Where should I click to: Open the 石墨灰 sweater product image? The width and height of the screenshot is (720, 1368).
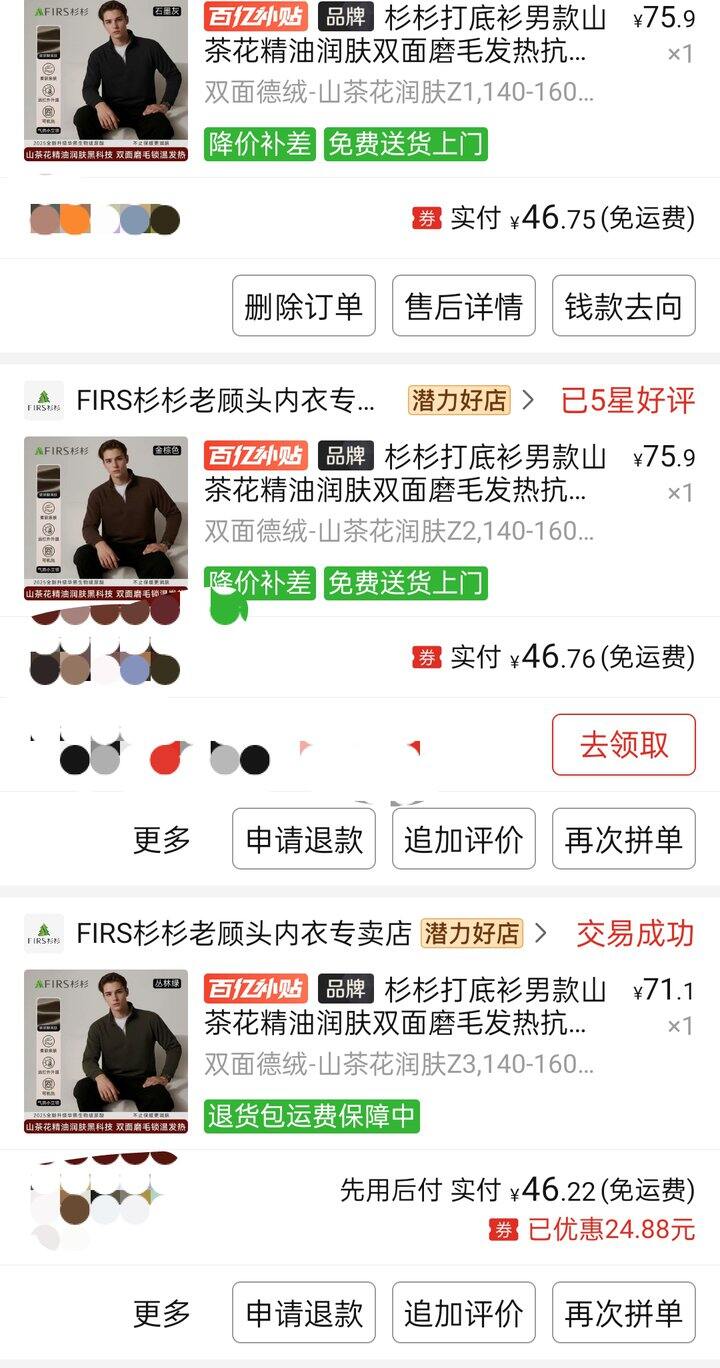[106, 80]
